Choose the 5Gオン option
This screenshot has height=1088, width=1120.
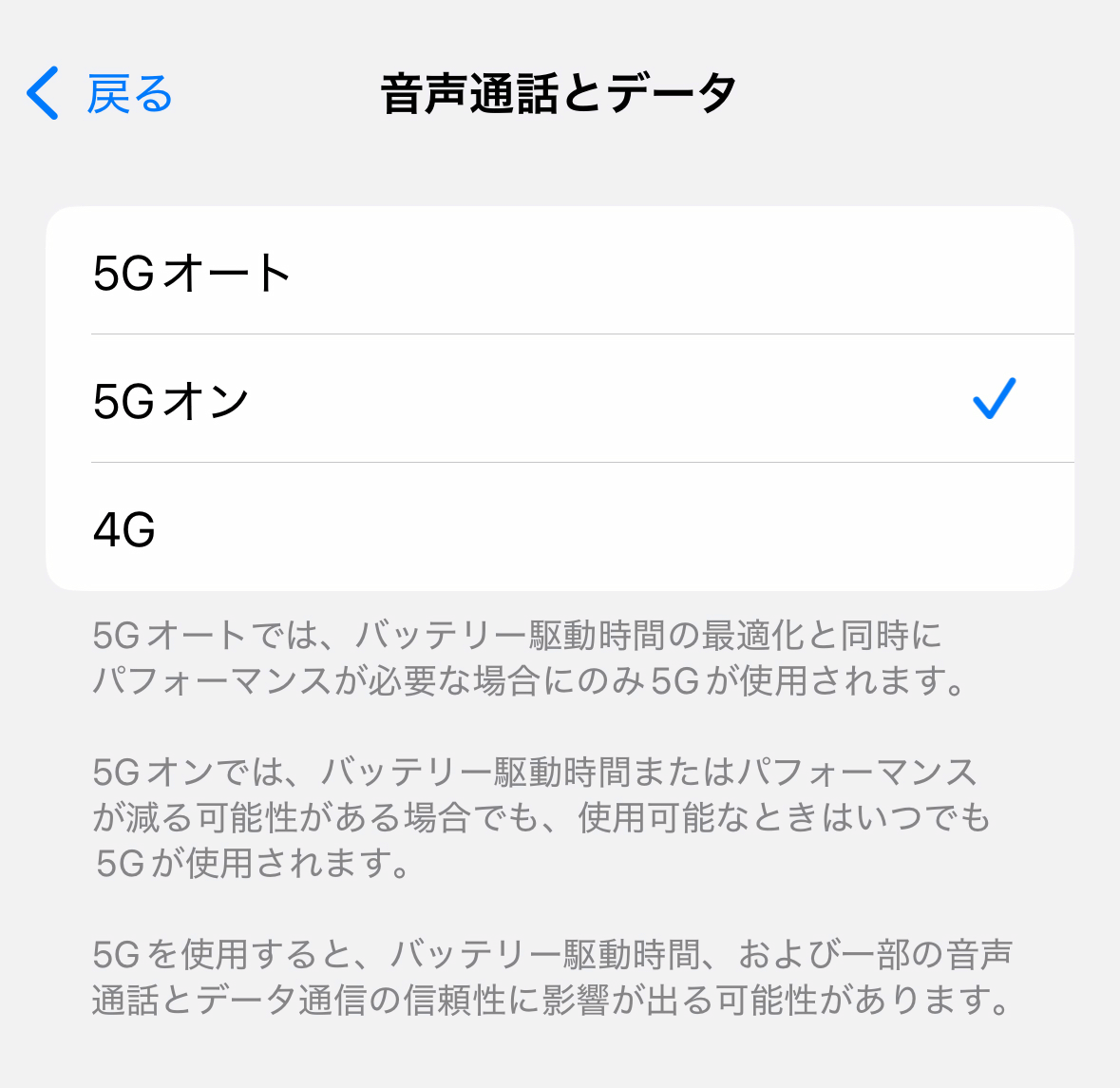pyautogui.click(x=560, y=399)
